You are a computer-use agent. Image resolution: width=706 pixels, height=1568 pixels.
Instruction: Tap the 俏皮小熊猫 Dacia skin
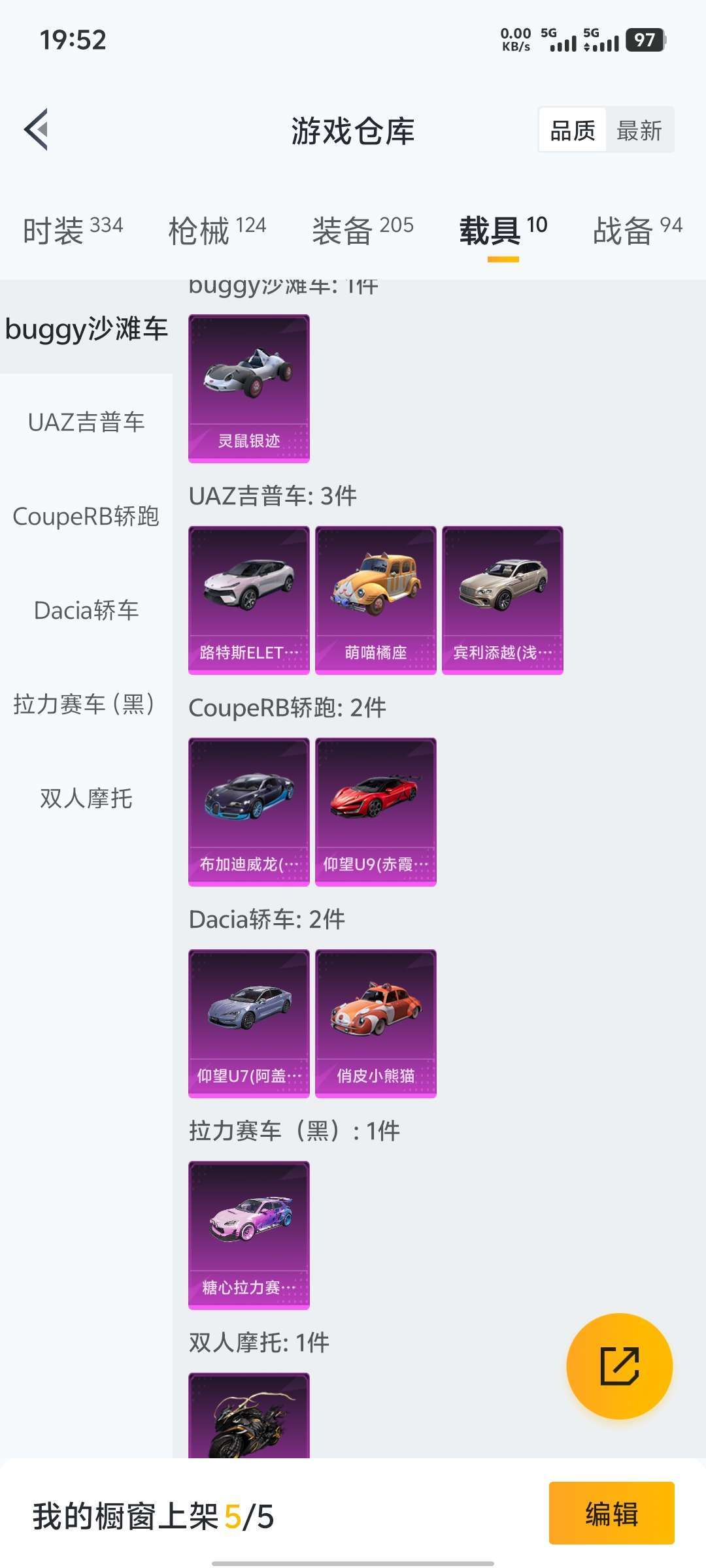pos(376,1022)
